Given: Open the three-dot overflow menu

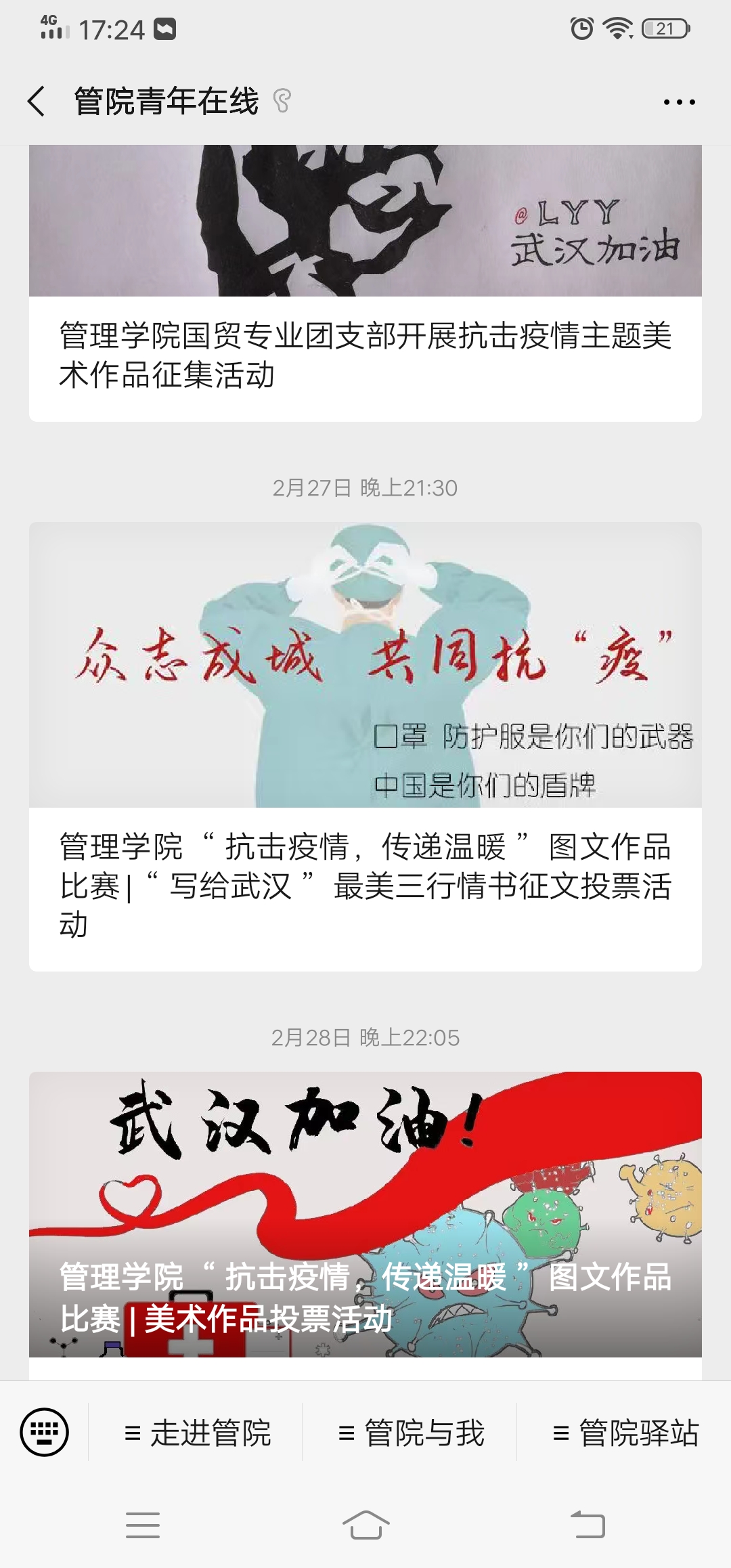Looking at the screenshot, I should (x=679, y=102).
